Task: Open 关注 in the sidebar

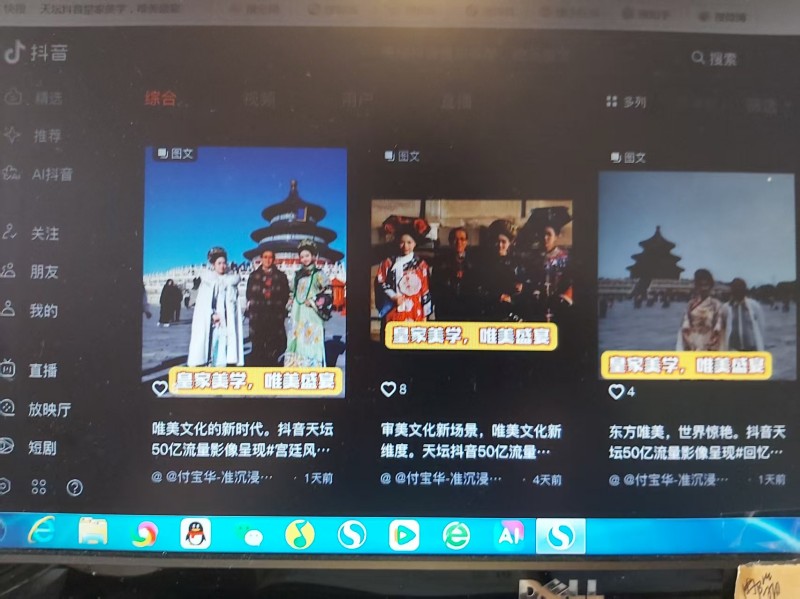Action: point(44,233)
